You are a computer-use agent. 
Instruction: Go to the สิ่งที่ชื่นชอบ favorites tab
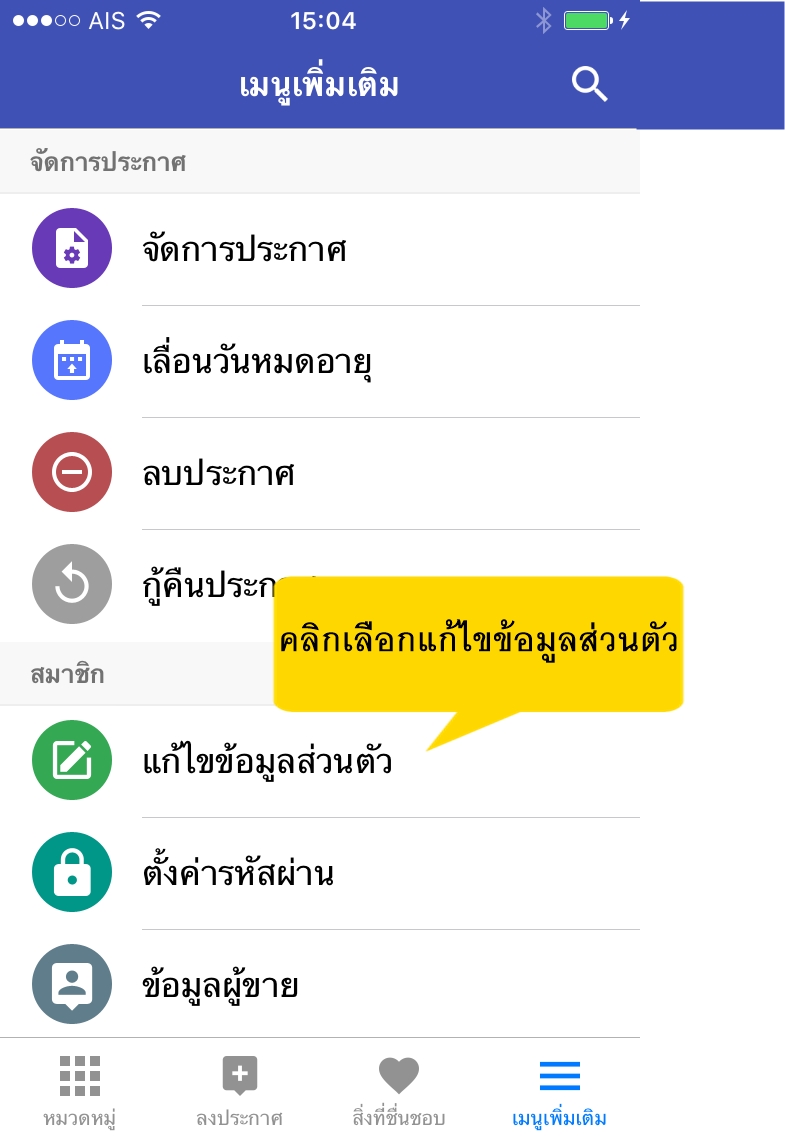(398, 1090)
